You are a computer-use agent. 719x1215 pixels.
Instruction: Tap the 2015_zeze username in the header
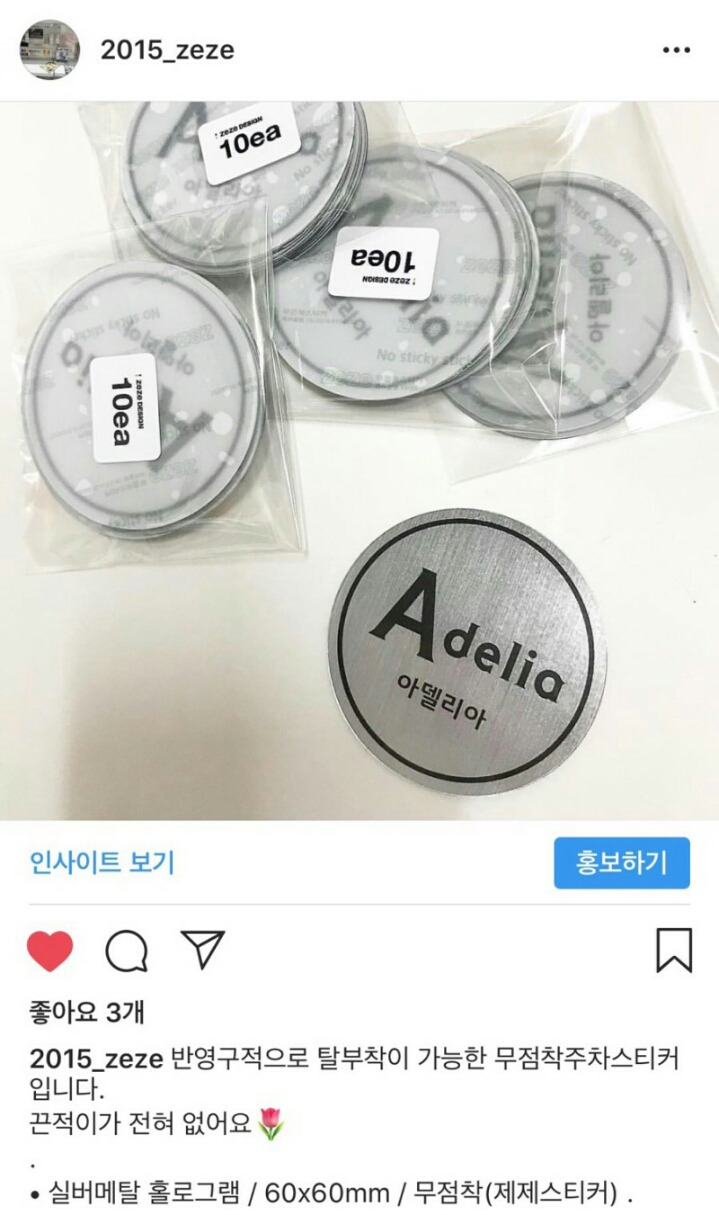point(167,50)
